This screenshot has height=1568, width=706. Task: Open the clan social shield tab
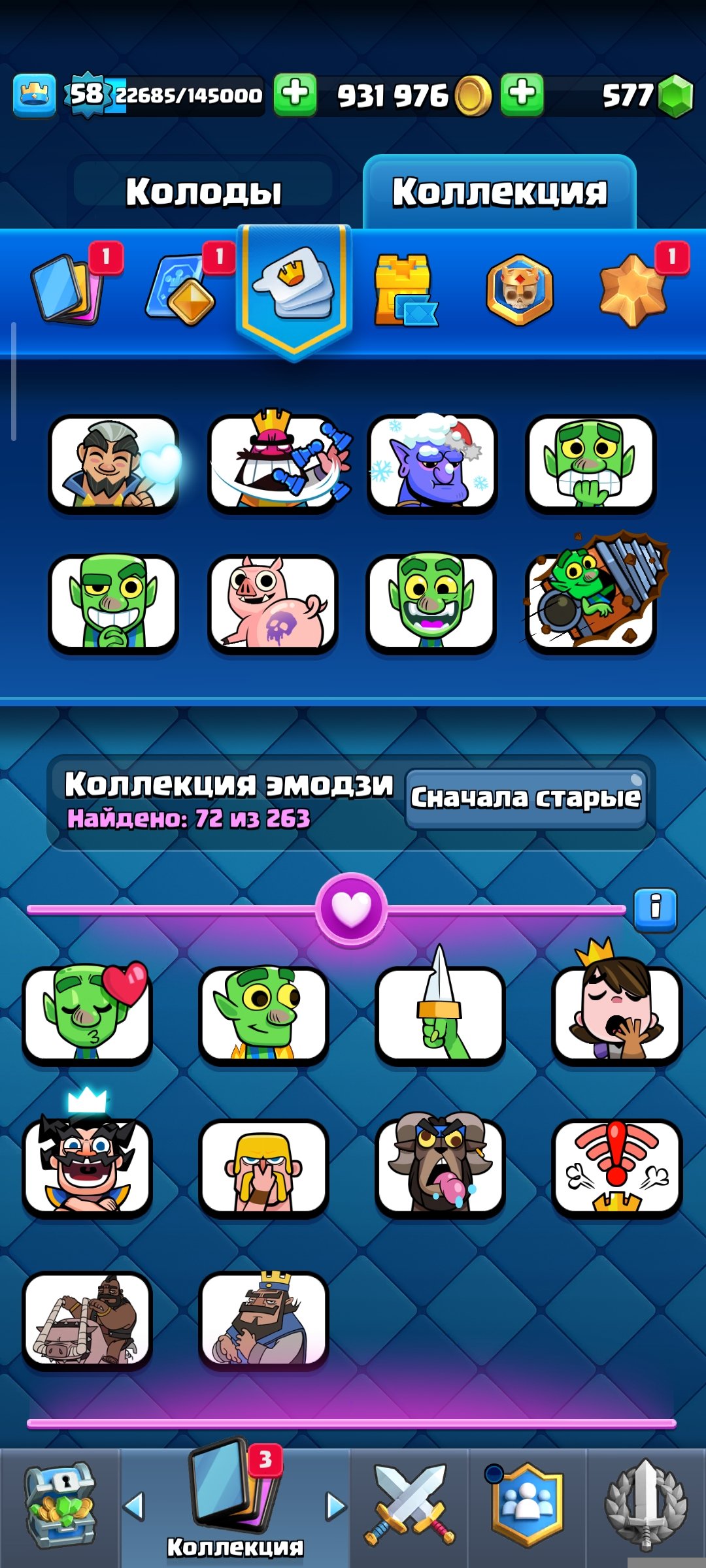coord(527,1506)
